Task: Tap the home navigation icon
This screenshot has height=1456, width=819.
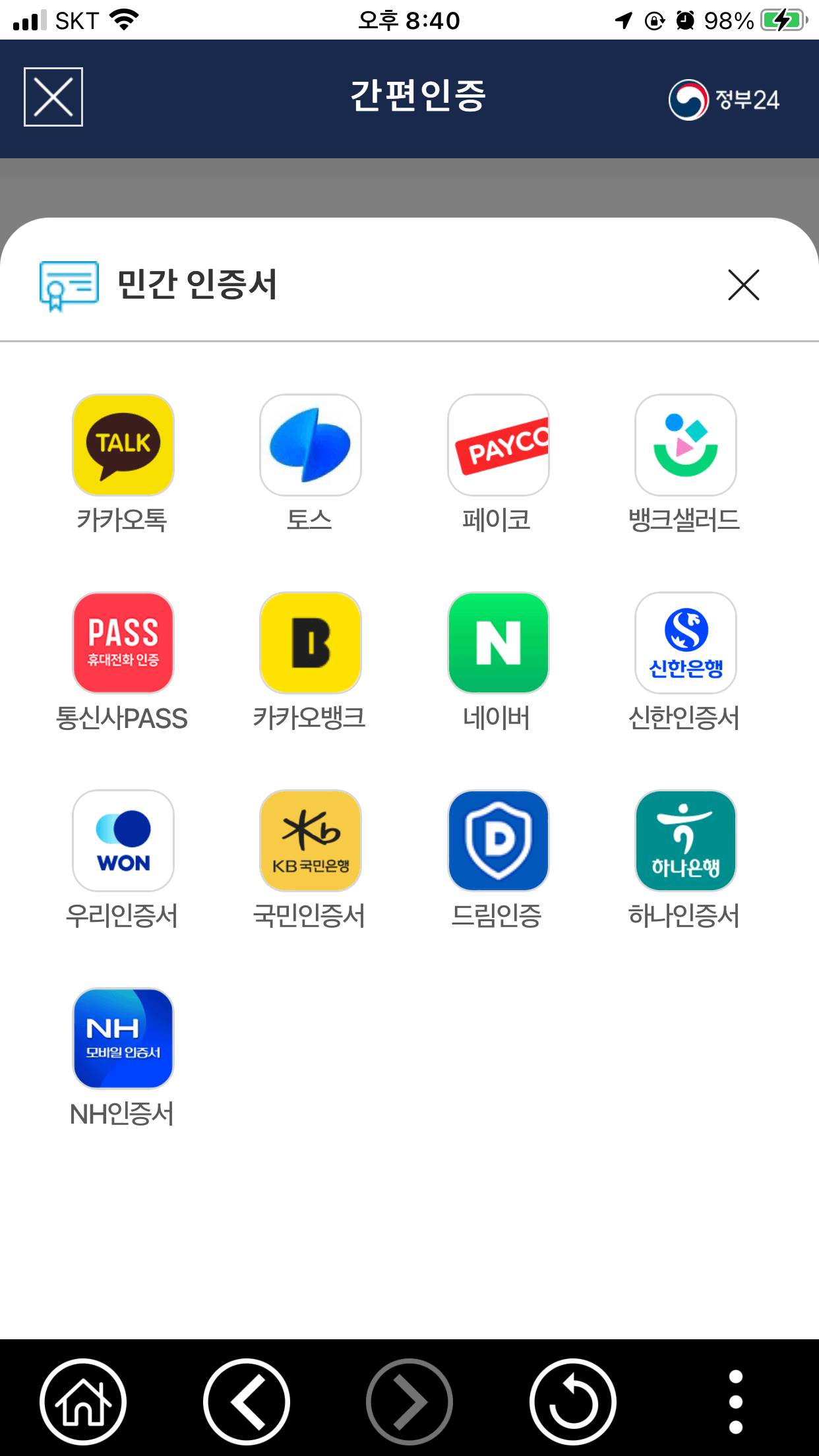Action: click(83, 1401)
